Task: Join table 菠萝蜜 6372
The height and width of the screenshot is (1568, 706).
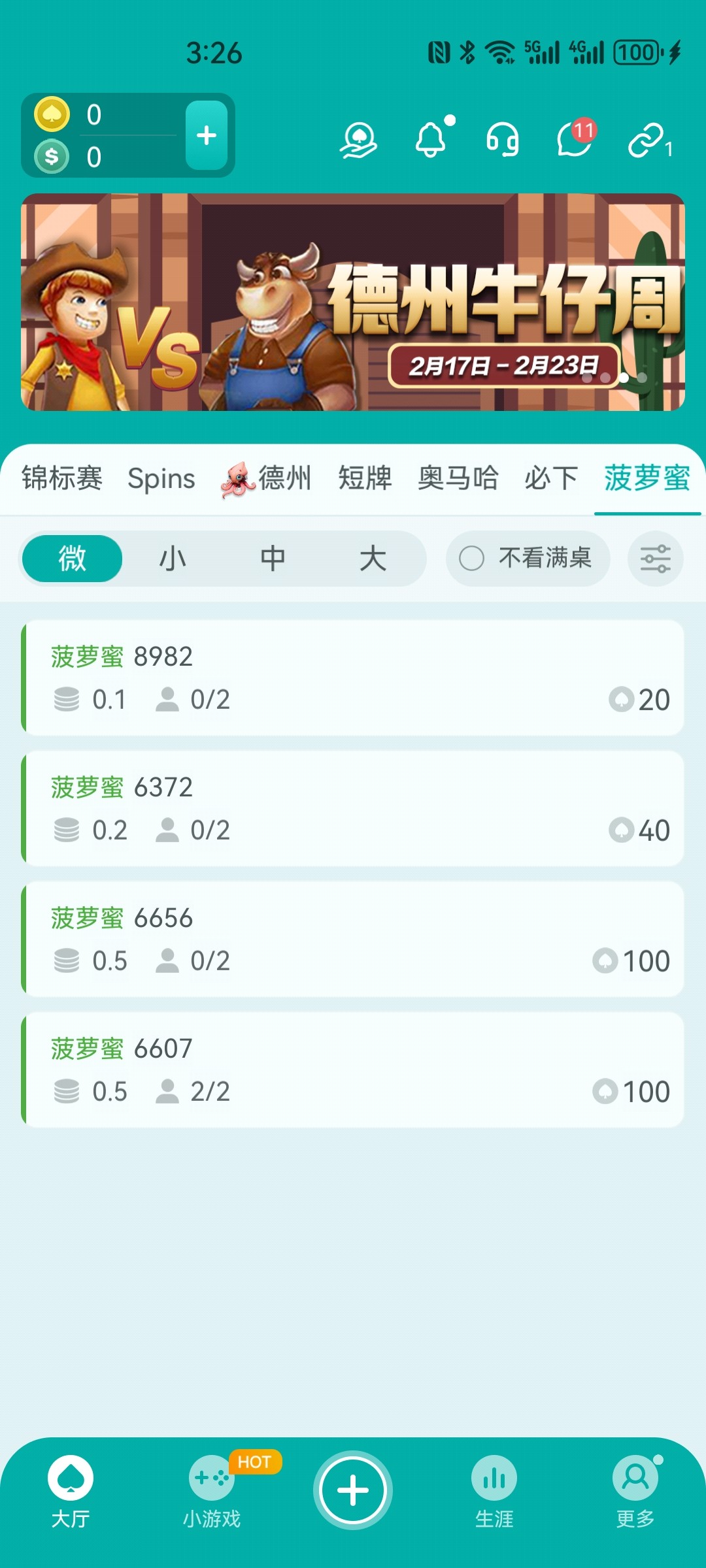Action: point(353,808)
